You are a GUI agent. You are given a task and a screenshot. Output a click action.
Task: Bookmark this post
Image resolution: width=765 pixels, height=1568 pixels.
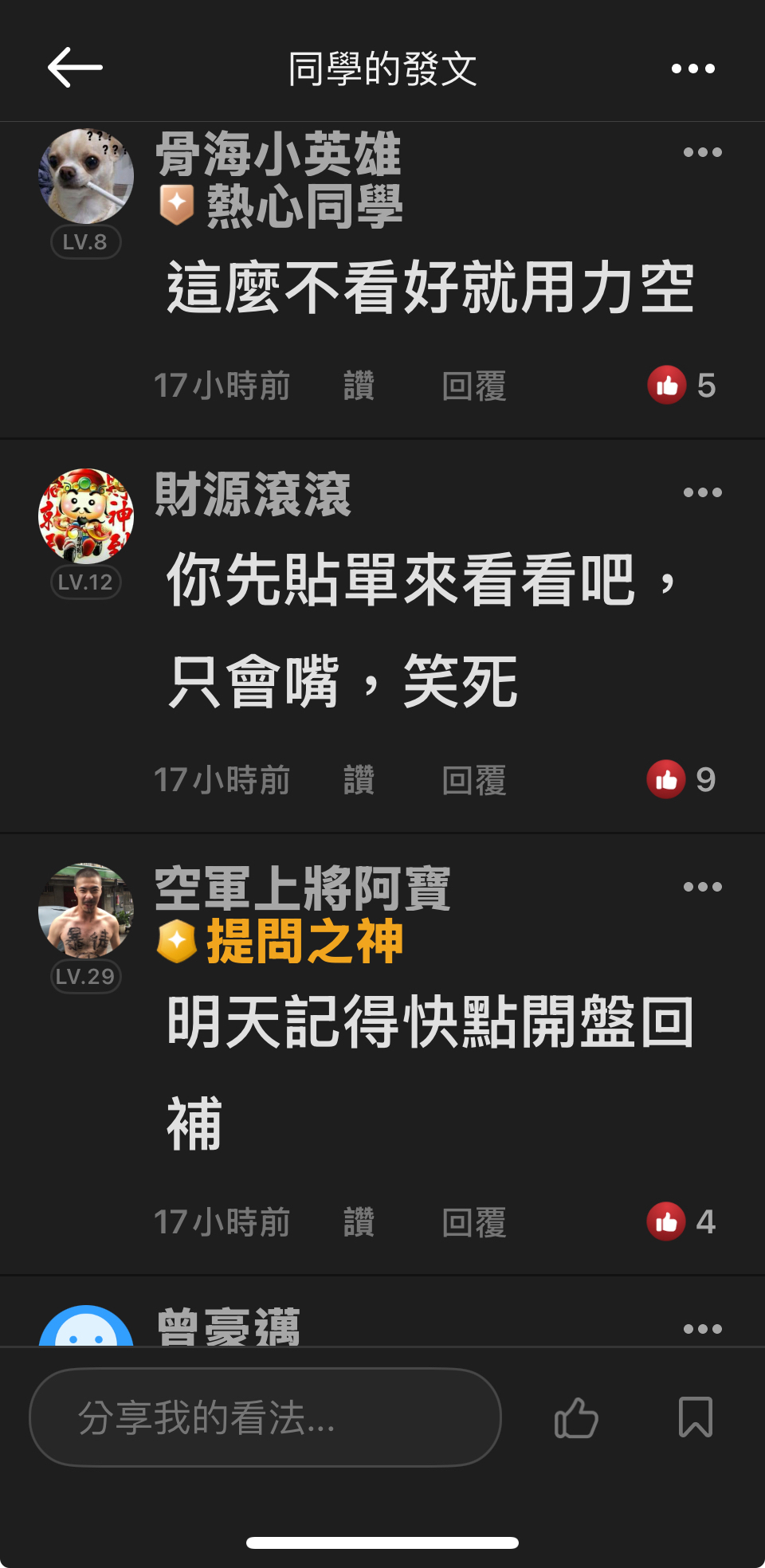(x=695, y=1417)
